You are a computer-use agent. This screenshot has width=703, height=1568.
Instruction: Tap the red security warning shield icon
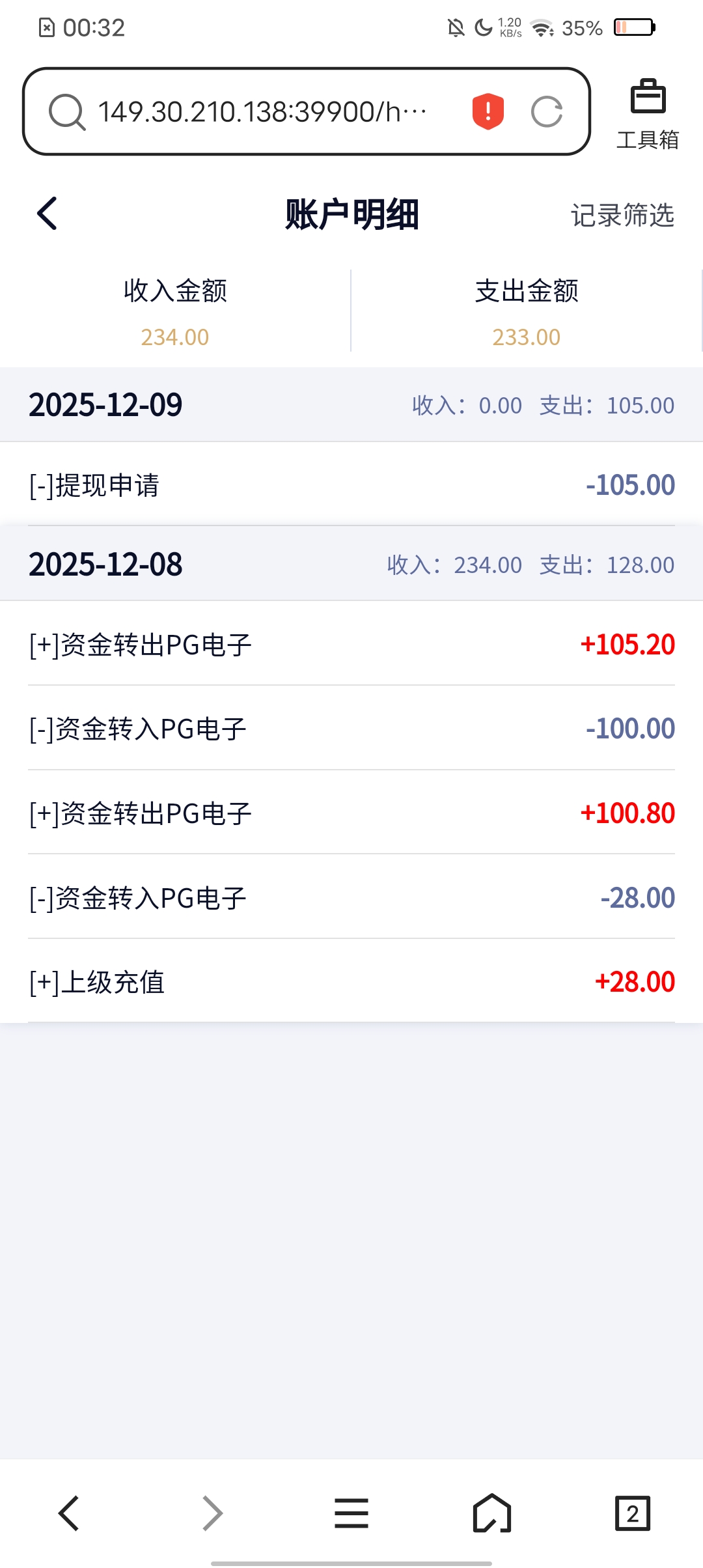pyautogui.click(x=486, y=109)
